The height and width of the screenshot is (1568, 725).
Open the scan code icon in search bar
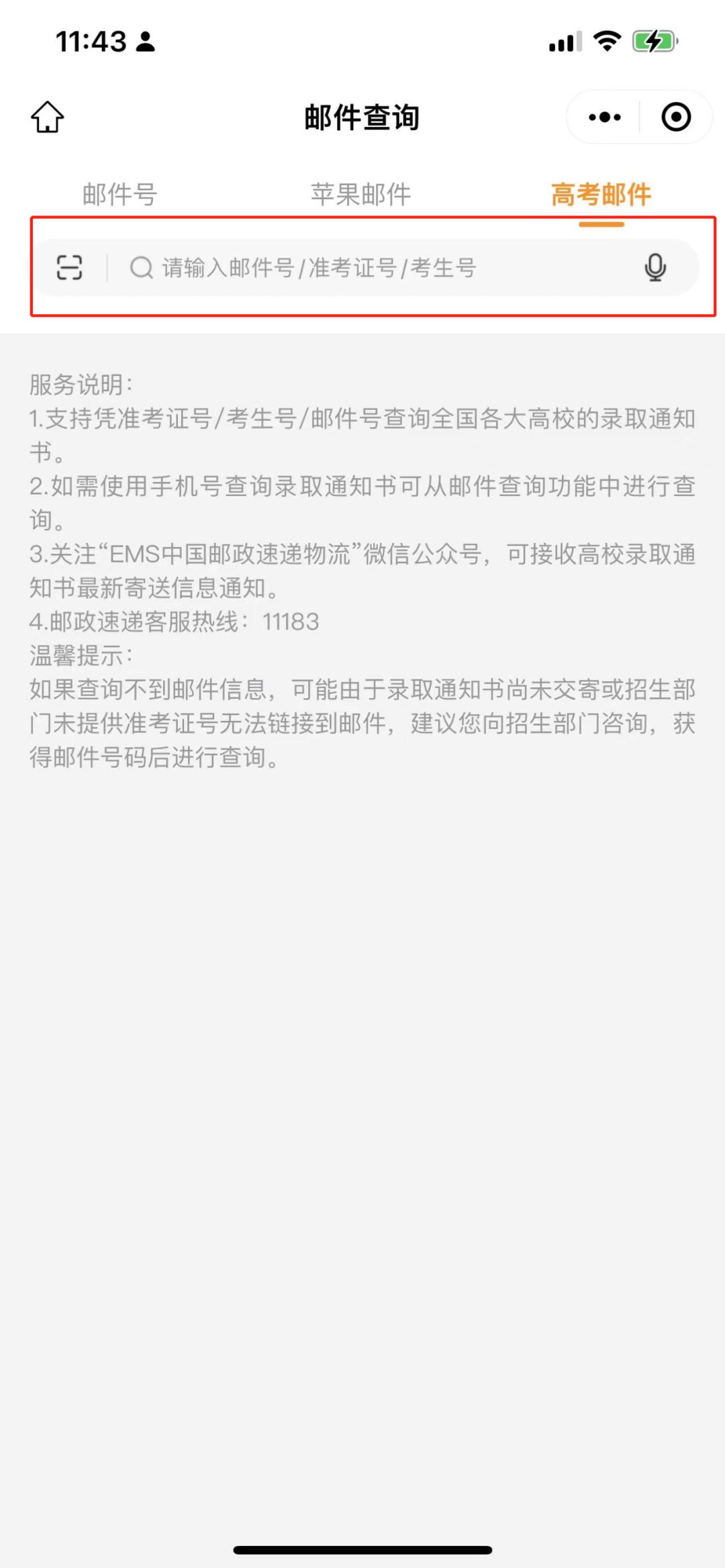point(69,267)
